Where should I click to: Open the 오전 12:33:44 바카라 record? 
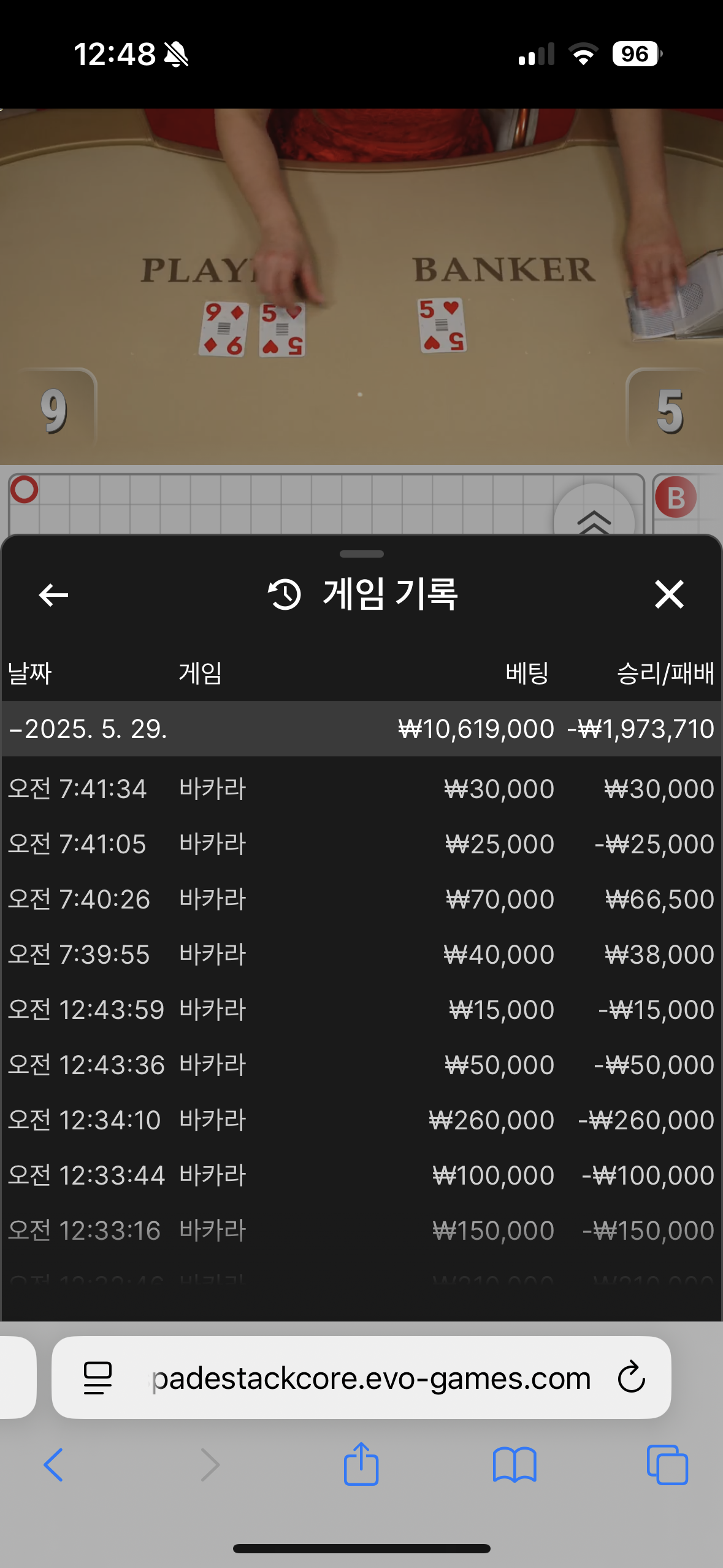(x=361, y=1175)
